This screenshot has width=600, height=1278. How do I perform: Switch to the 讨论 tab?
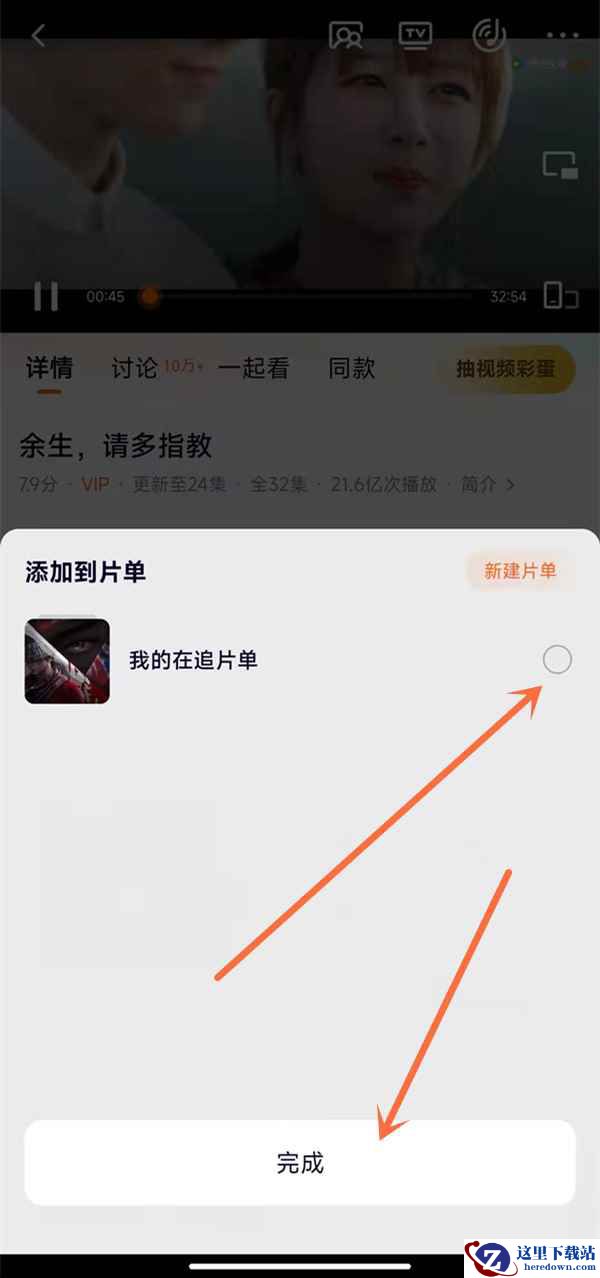point(134,368)
